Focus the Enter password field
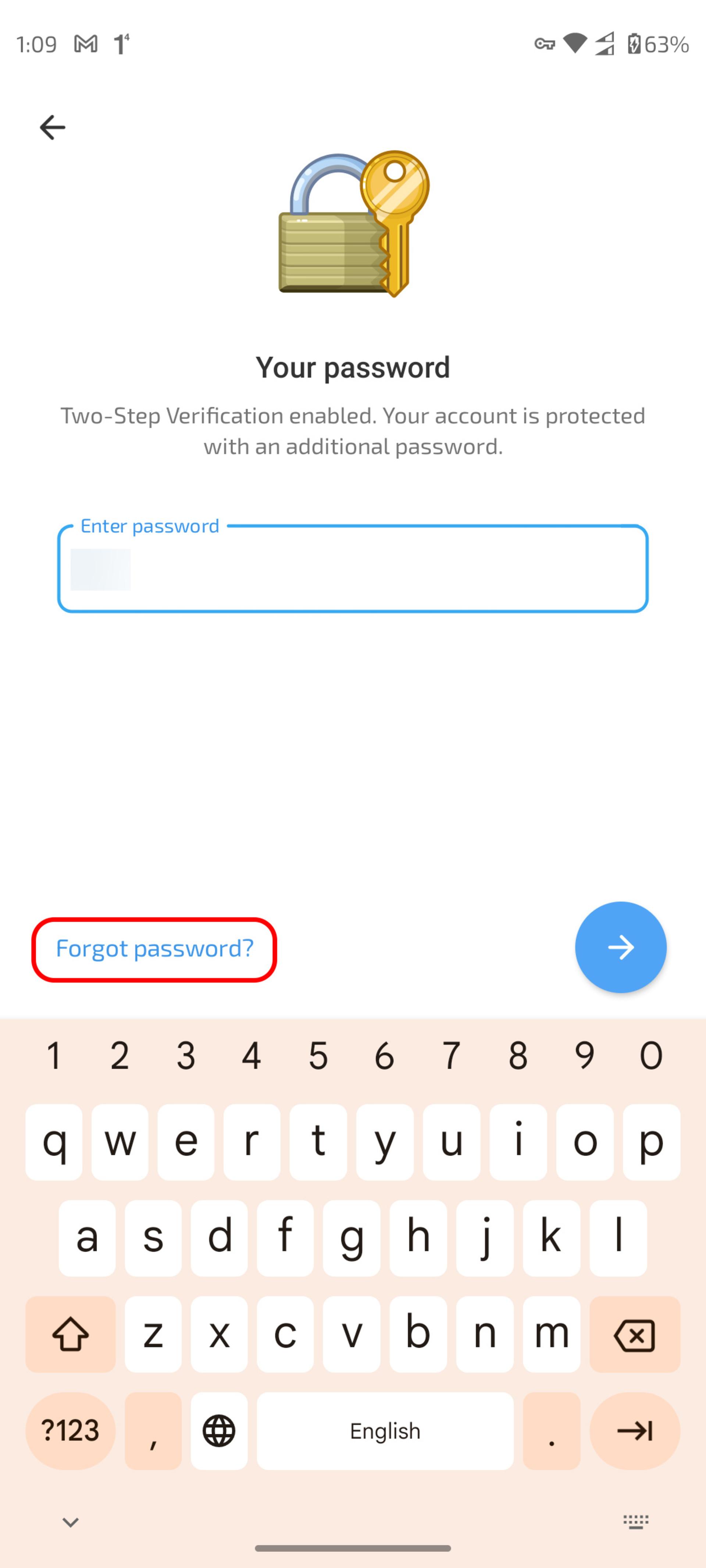Viewport: 706px width, 1568px height. 353,568
